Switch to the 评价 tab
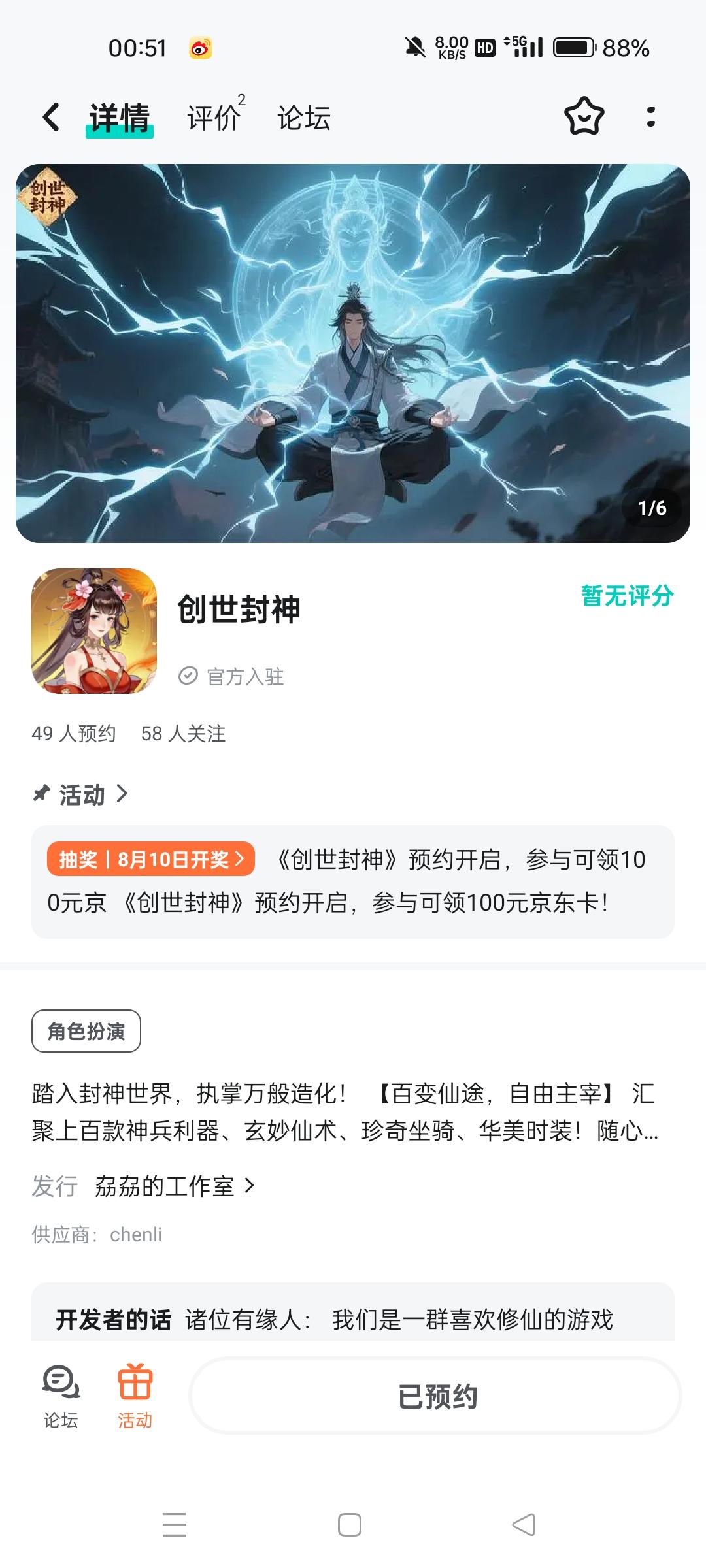Screen dimensions: 706x1568 pyautogui.click(x=212, y=118)
